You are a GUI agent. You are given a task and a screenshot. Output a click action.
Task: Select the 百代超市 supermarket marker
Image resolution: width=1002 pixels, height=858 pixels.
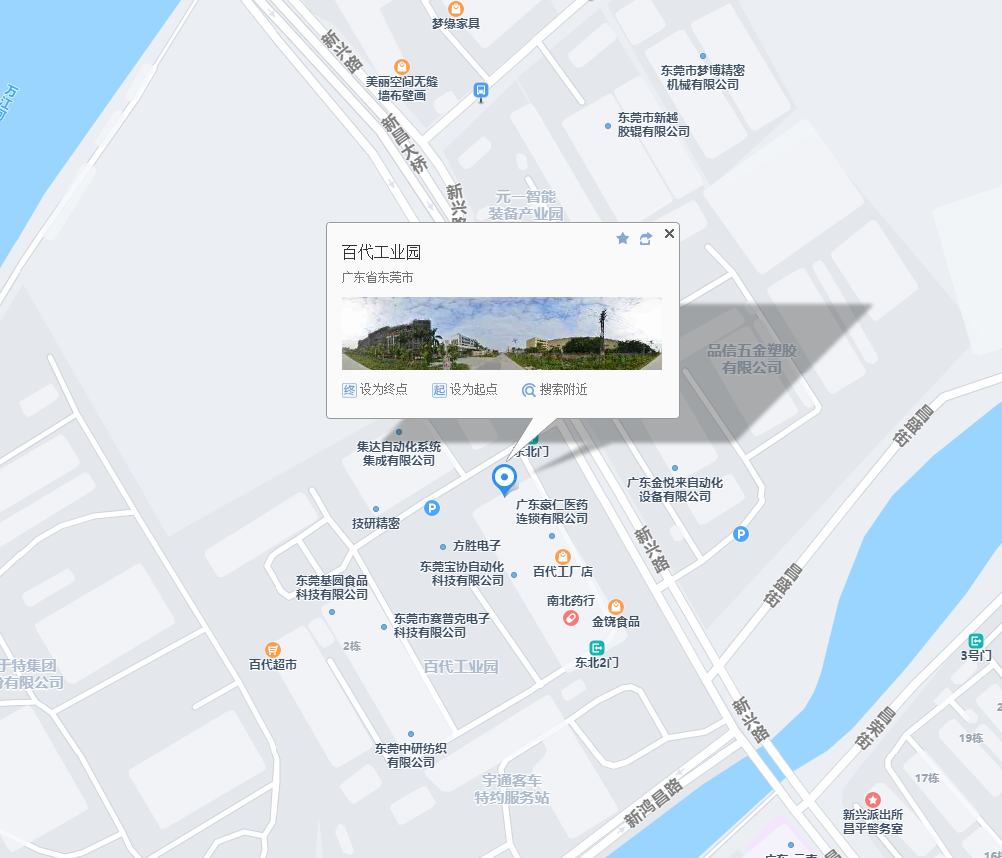(x=272, y=650)
